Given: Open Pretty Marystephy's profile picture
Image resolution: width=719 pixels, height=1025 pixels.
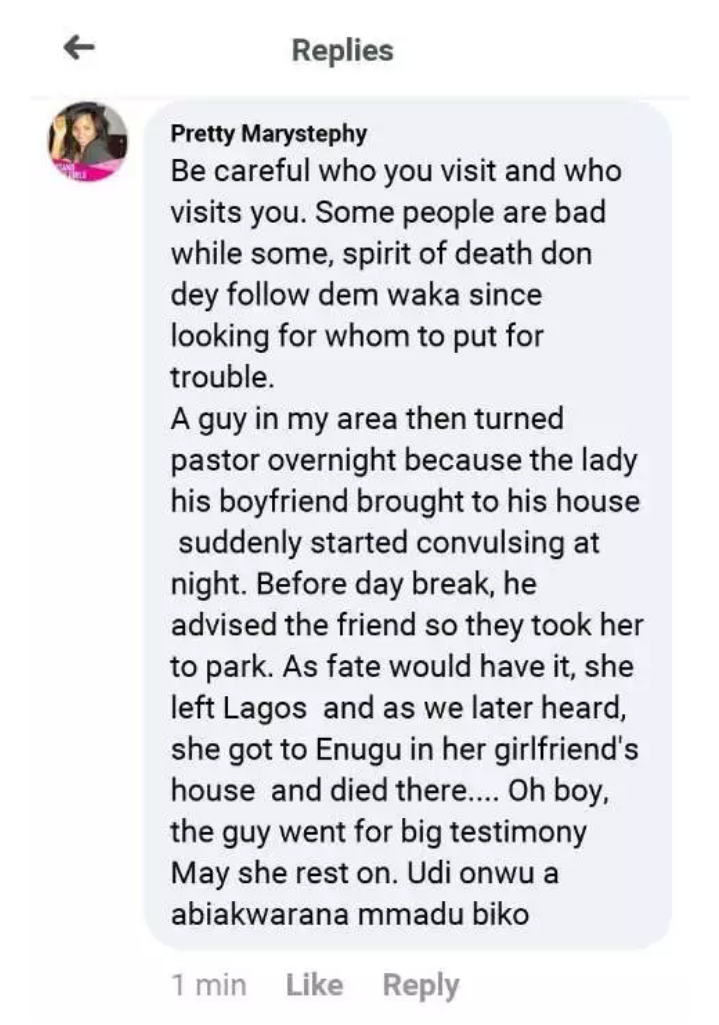Looking at the screenshot, I should coord(89,141).
